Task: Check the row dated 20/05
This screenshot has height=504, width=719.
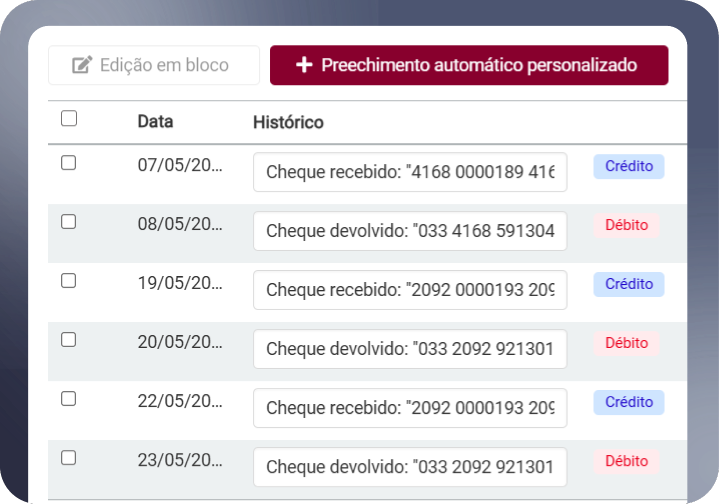Action: click(69, 340)
